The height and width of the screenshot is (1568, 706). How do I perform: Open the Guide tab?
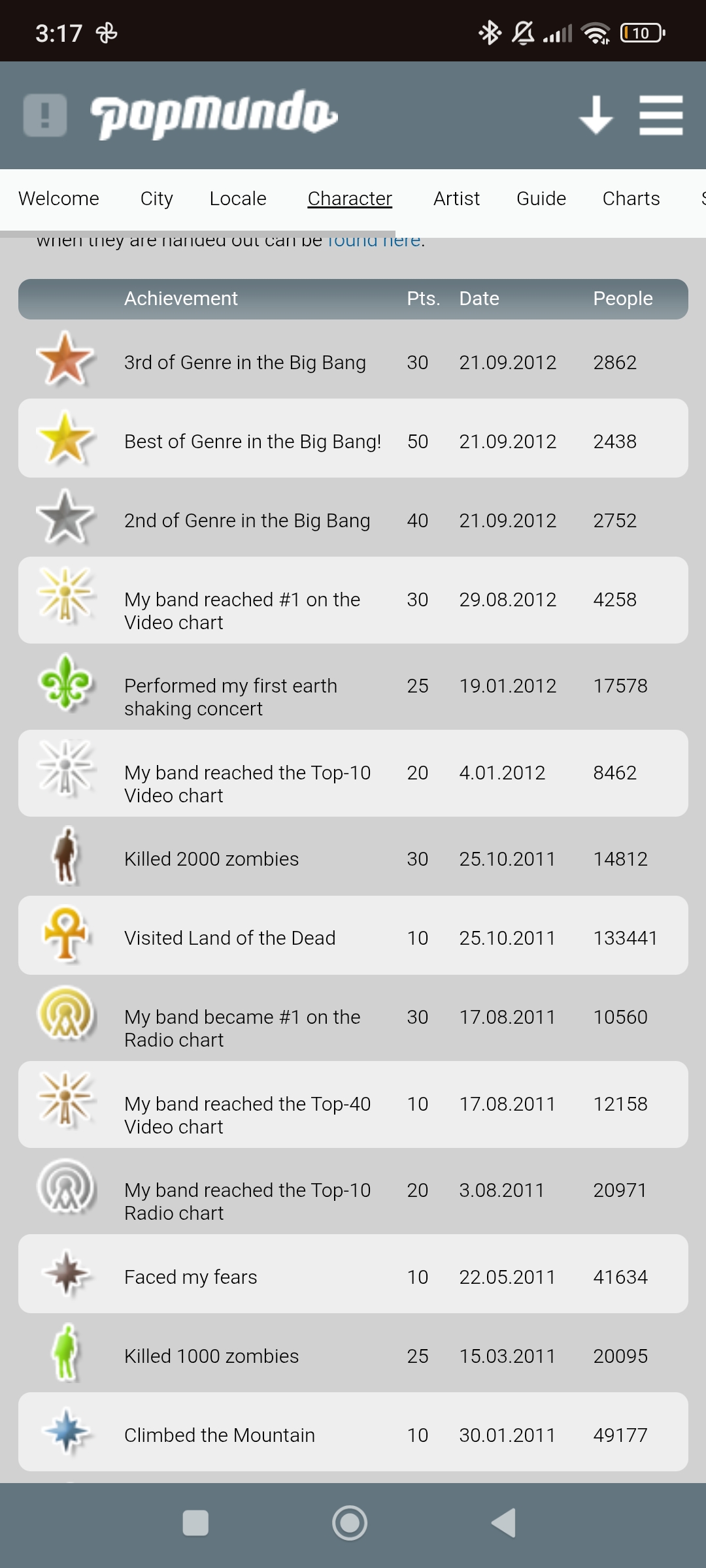(541, 199)
